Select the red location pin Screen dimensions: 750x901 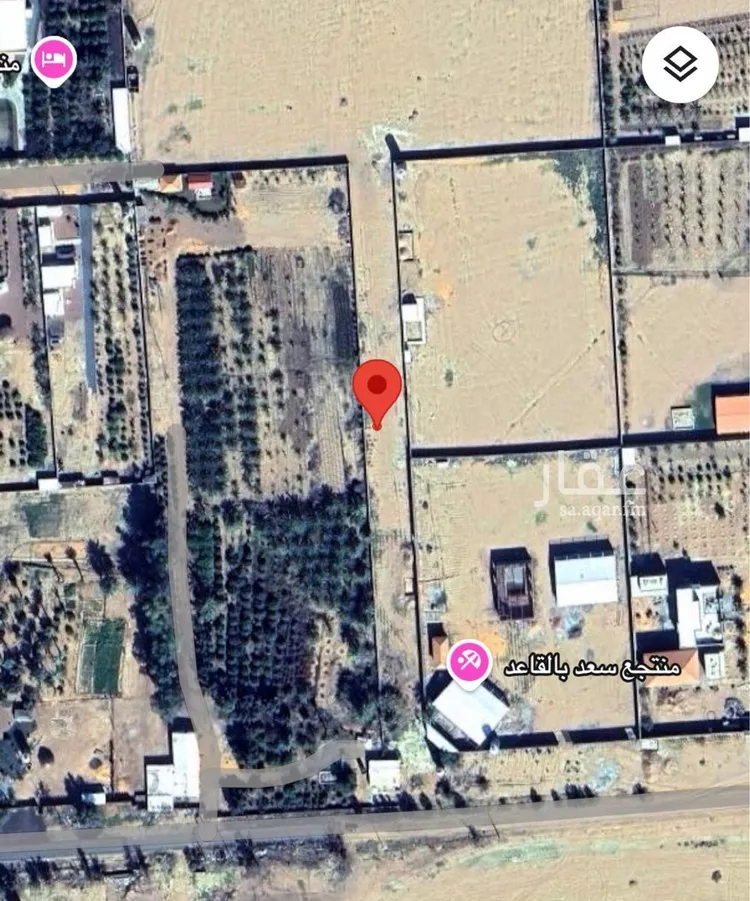click(378, 388)
